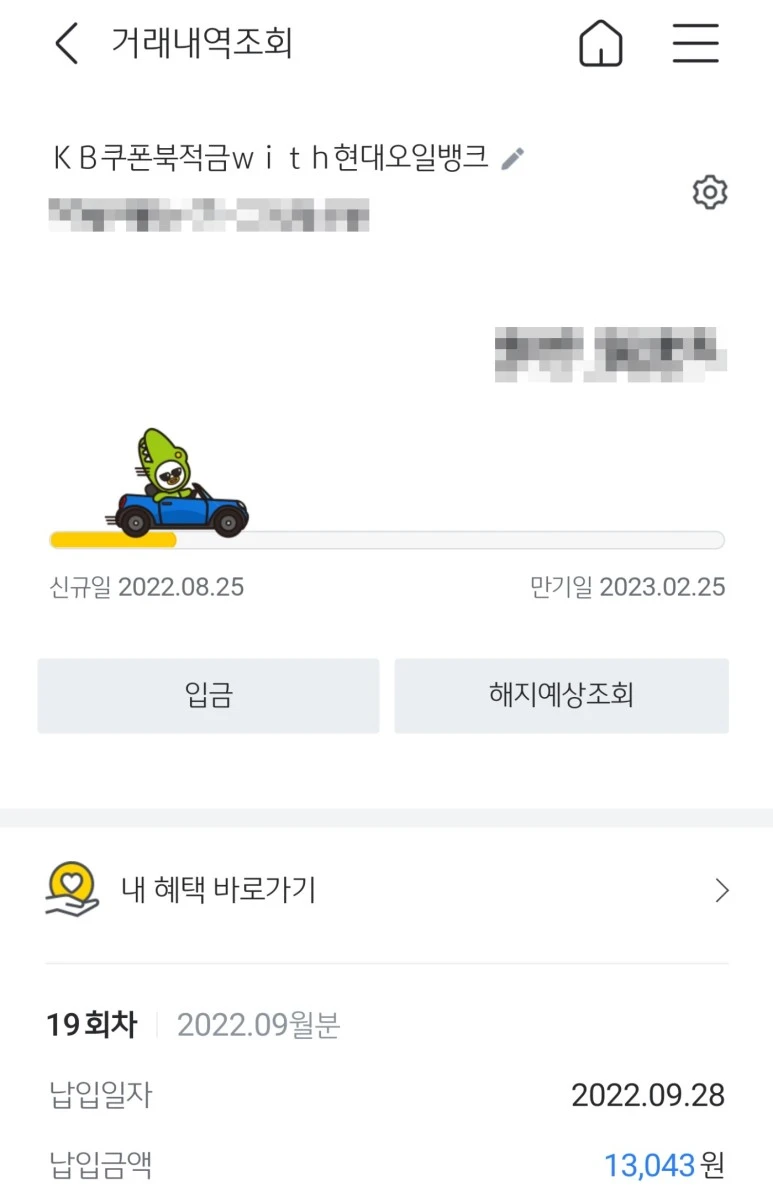
Task: Tap the 입금 button
Action: (208, 696)
